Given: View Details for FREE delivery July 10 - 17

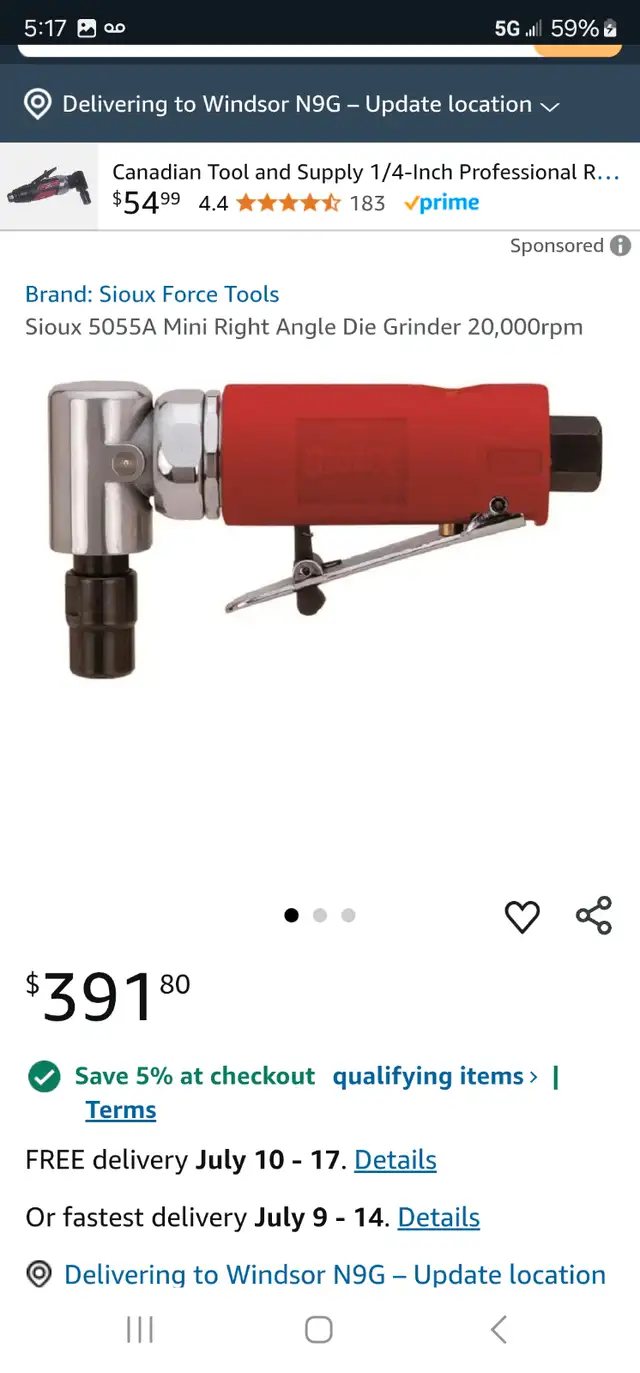Looking at the screenshot, I should tap(395, 1160).
